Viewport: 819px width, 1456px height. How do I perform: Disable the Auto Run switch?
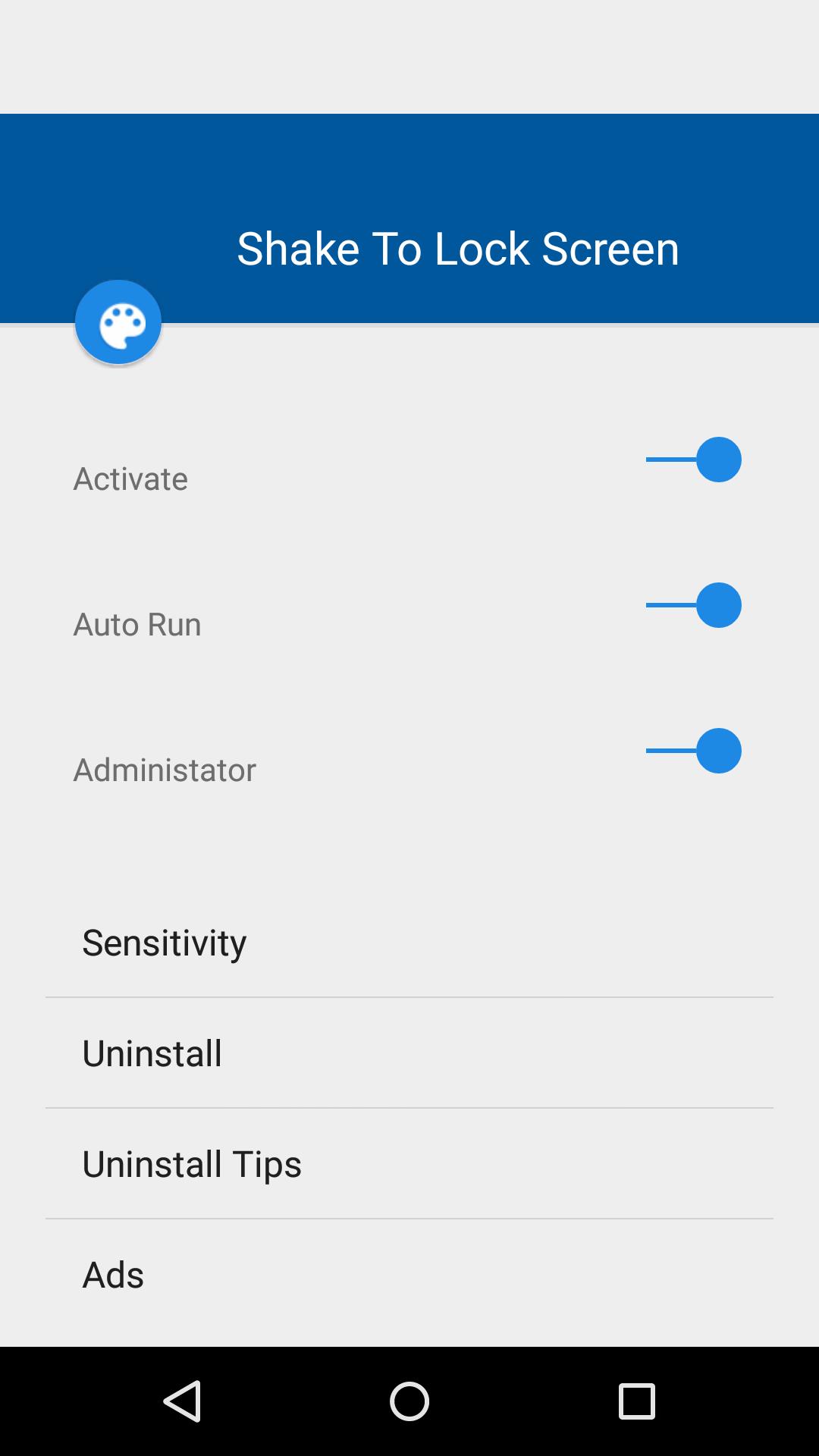pyautogui.click(x=694, y=605)
